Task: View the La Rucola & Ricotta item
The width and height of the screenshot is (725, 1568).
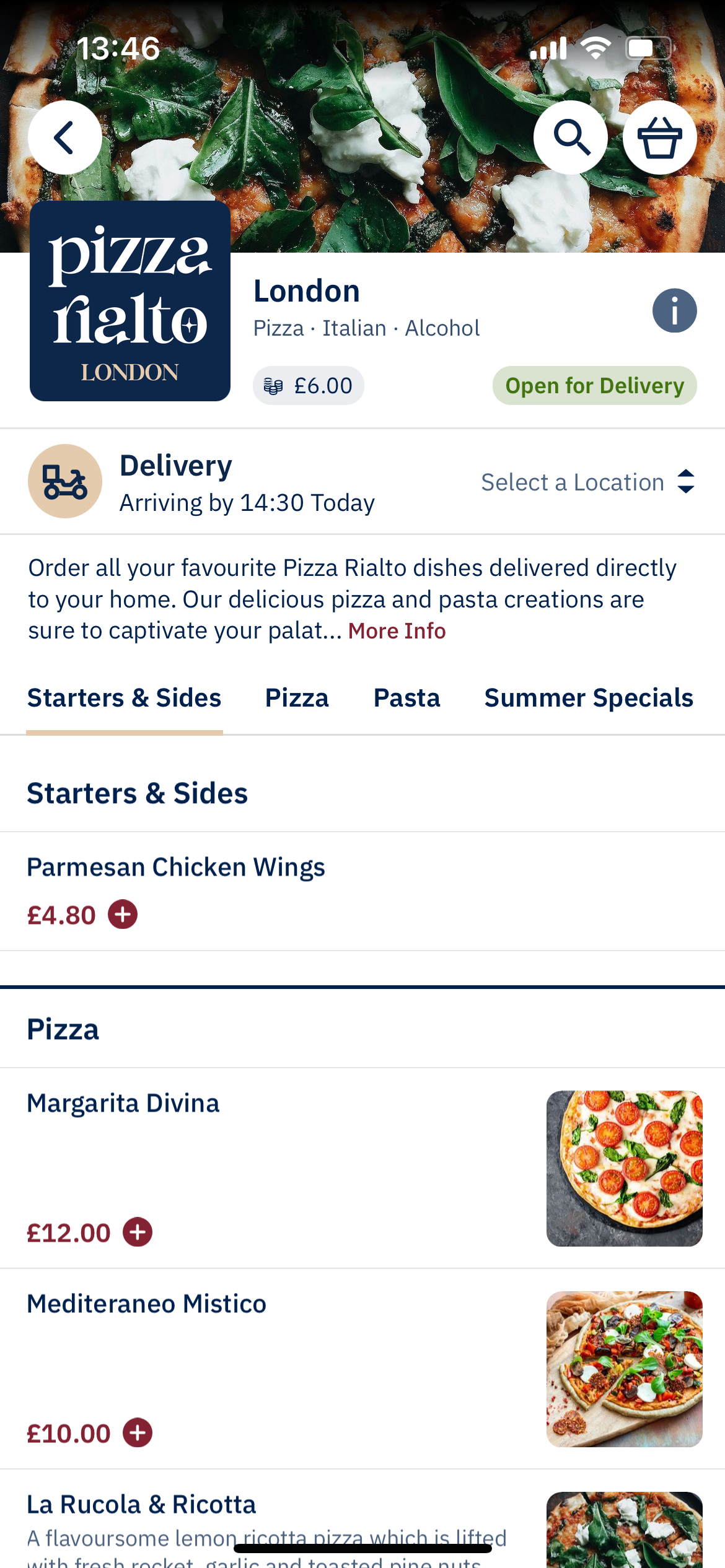Action: pyautogui.click(x=141, y=1505)
